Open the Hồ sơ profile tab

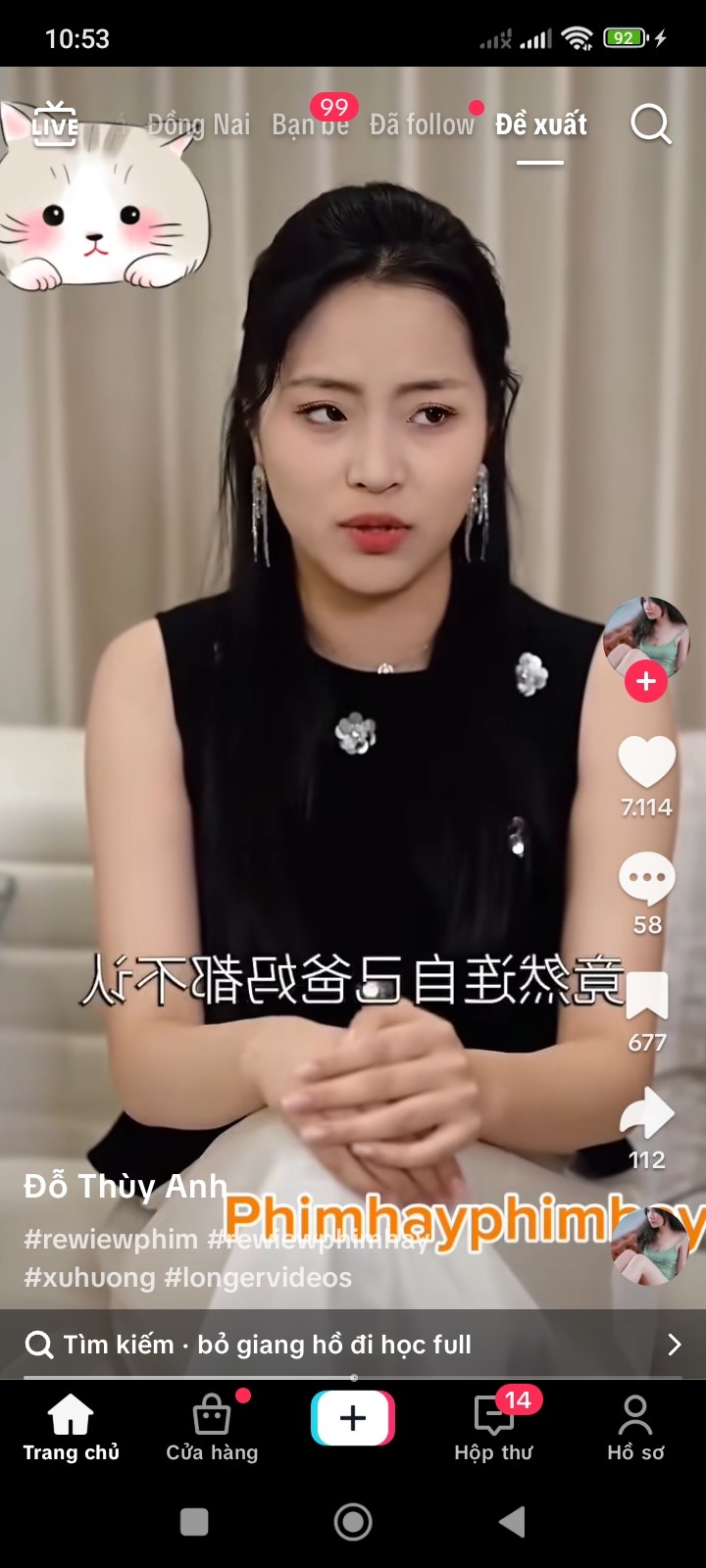click(x=635, y=1429)
